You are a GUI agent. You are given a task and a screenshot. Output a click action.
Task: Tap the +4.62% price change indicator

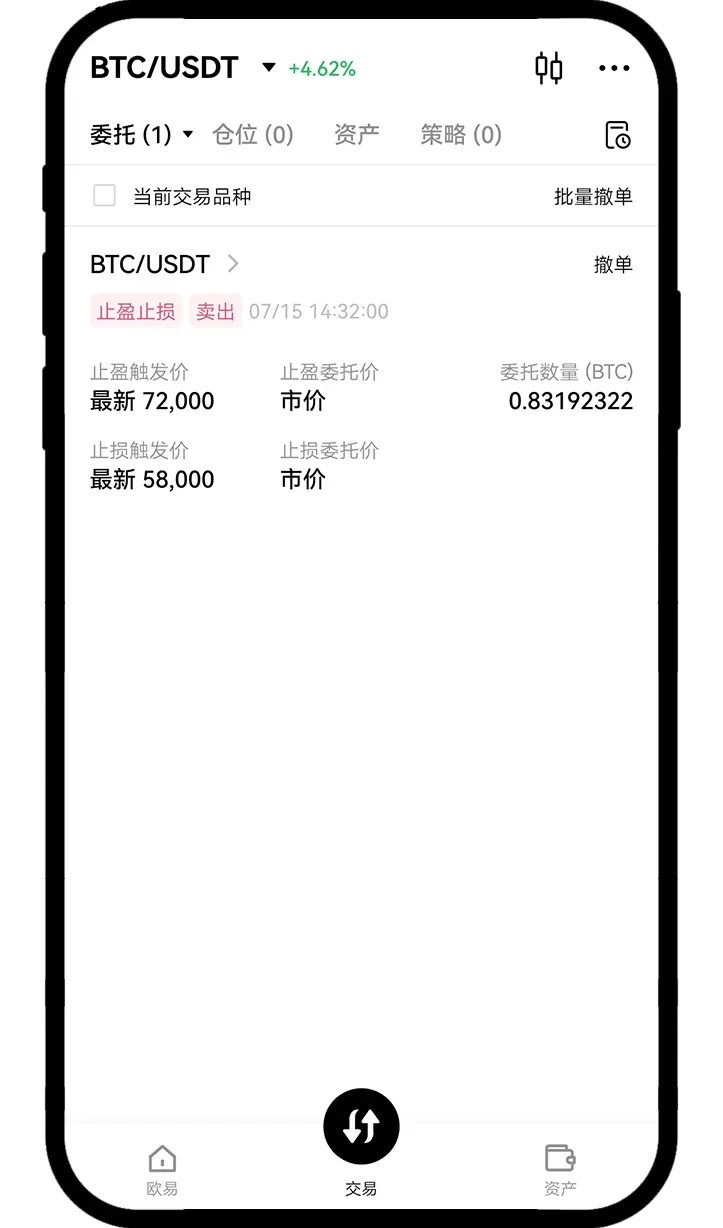pyautogui.click(x=321, y=70)
